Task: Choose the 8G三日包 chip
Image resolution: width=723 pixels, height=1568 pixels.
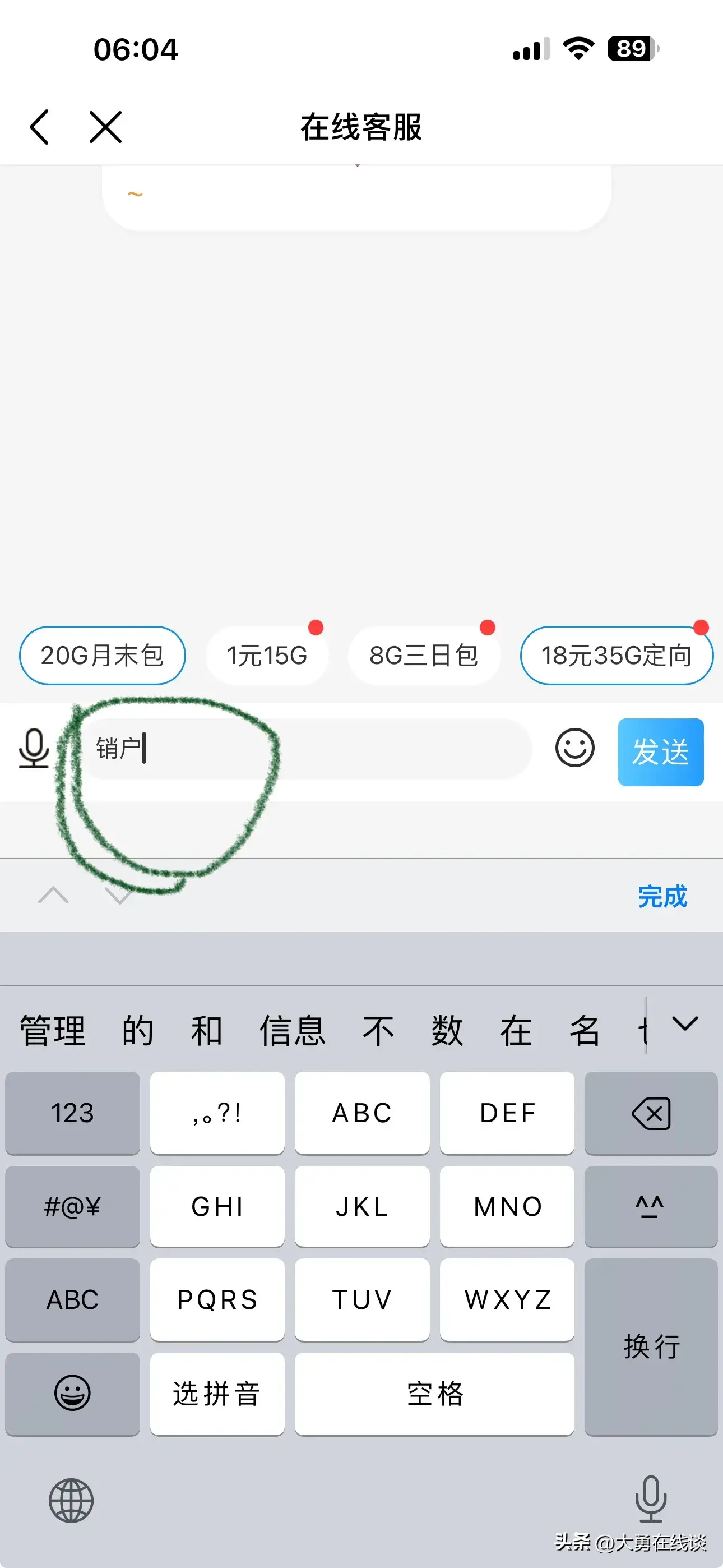Action: (424, 656)
